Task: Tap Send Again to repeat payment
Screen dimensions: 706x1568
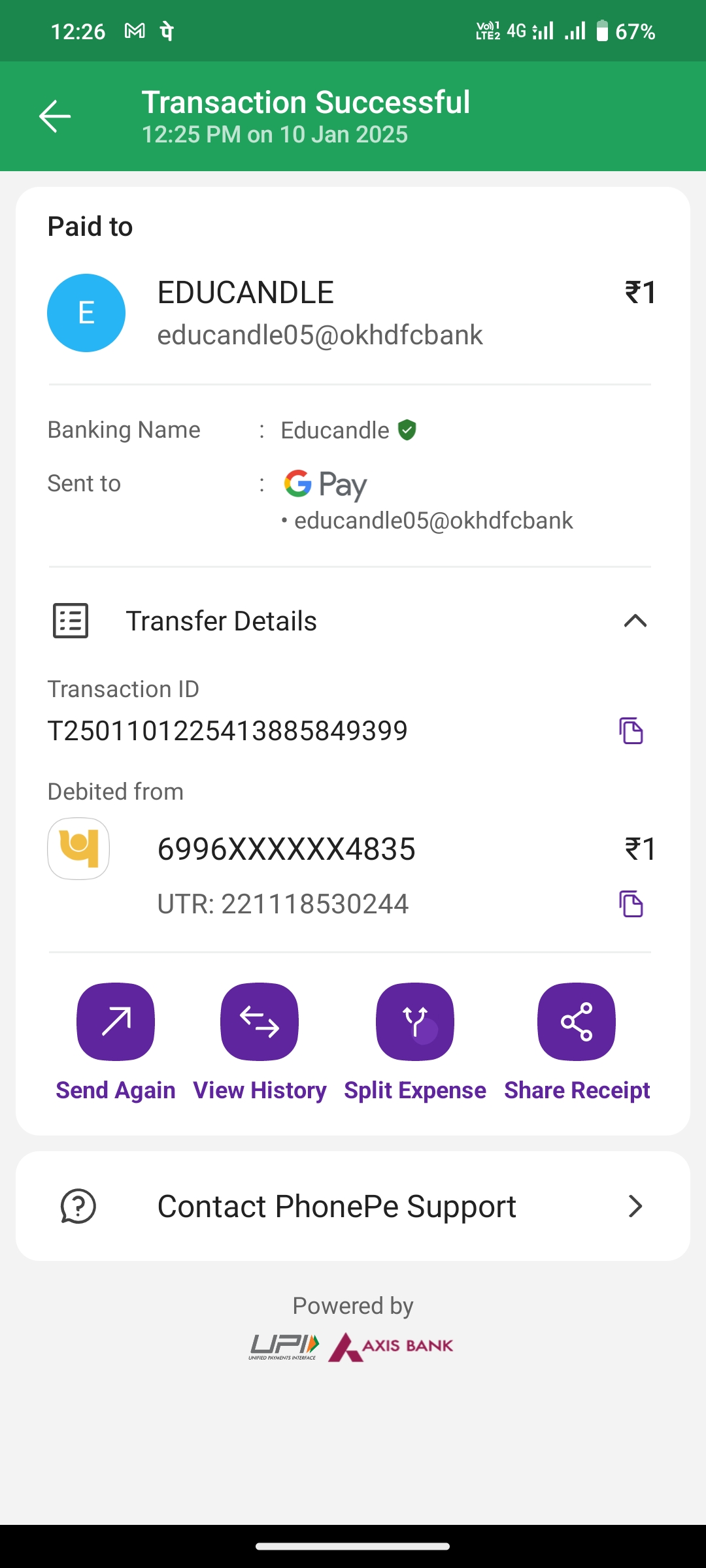Action: click(x=116, y=1022)
